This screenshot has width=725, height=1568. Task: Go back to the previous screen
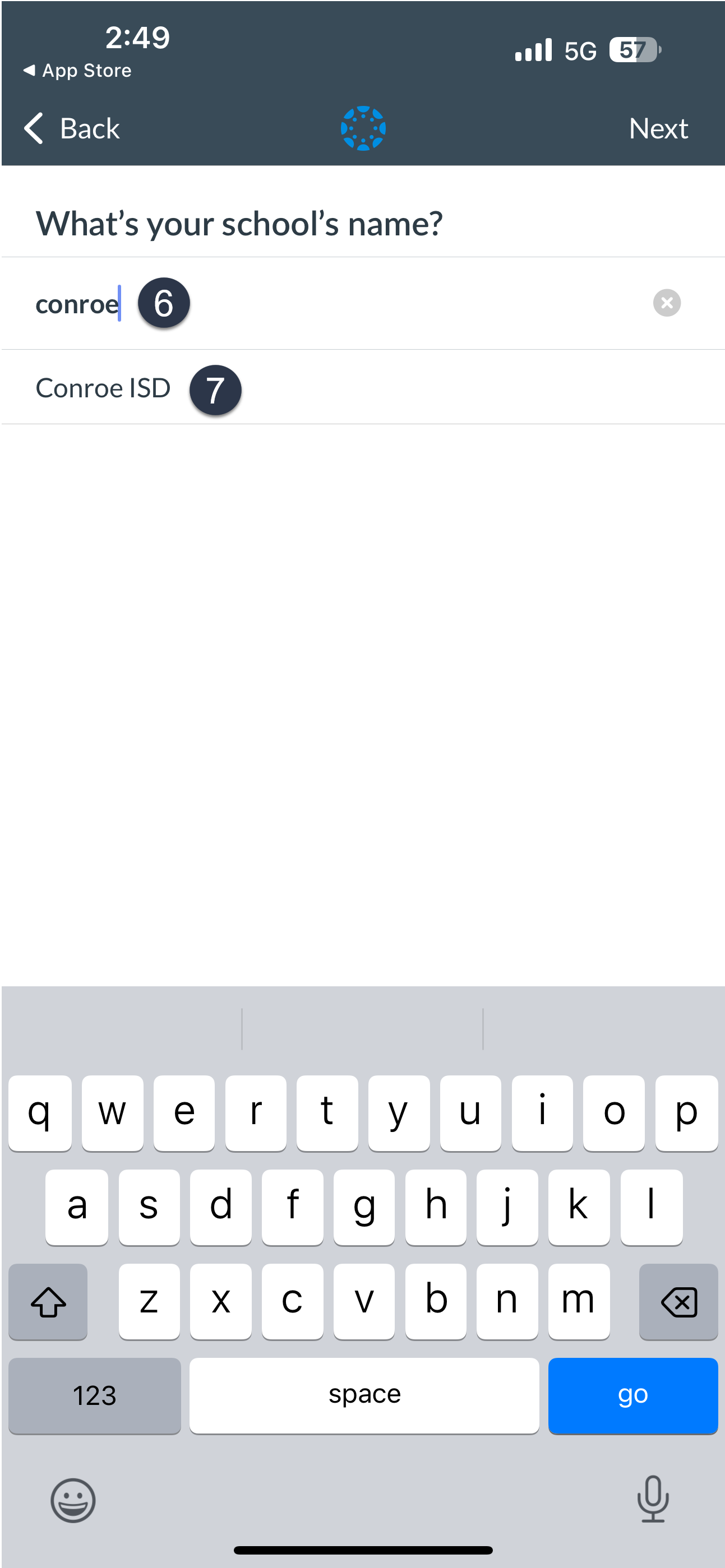tap(72, 128)
